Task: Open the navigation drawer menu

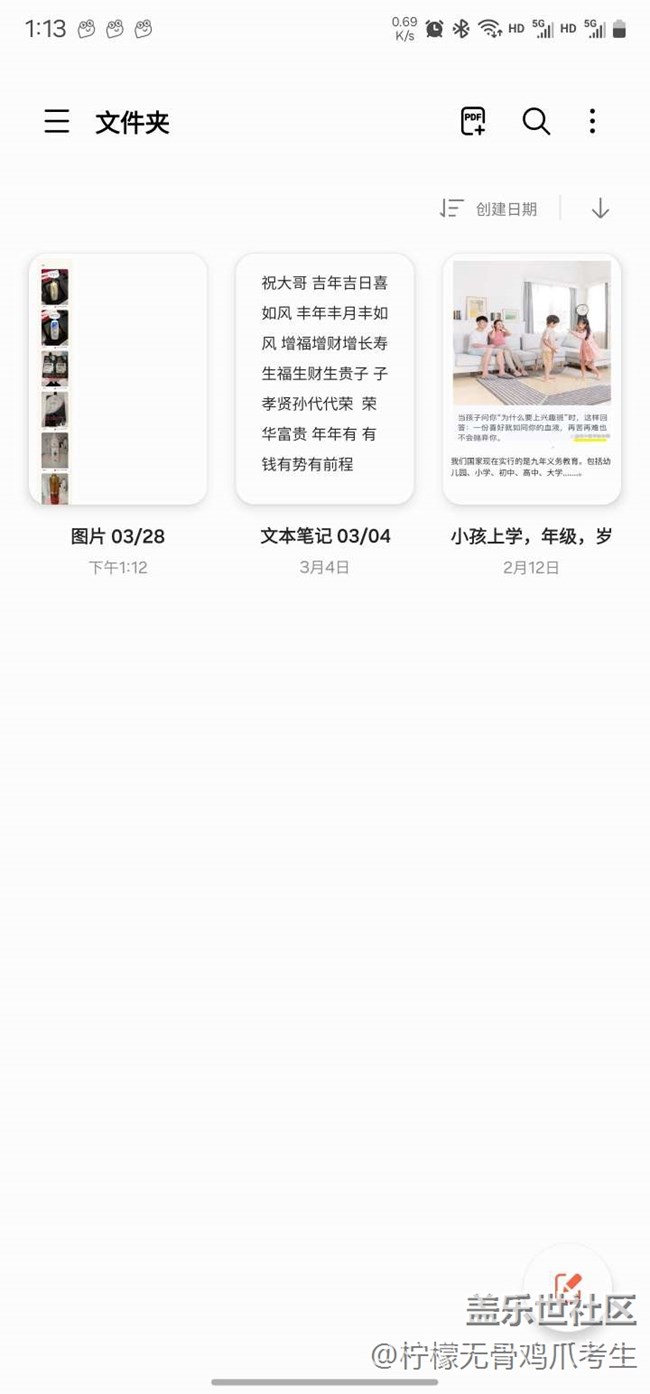Action: pos(57,122)
